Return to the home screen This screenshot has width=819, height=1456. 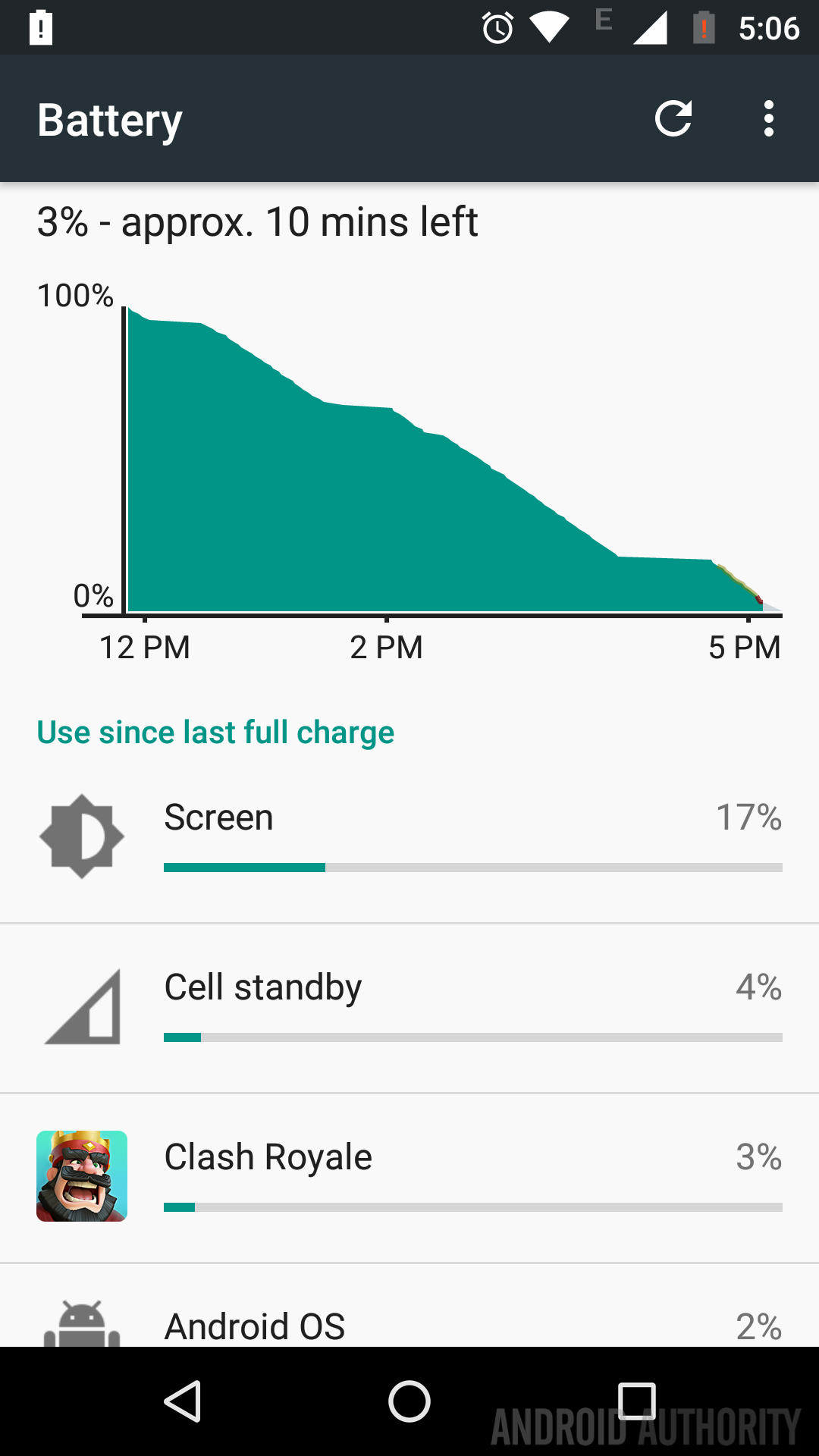409,1401
